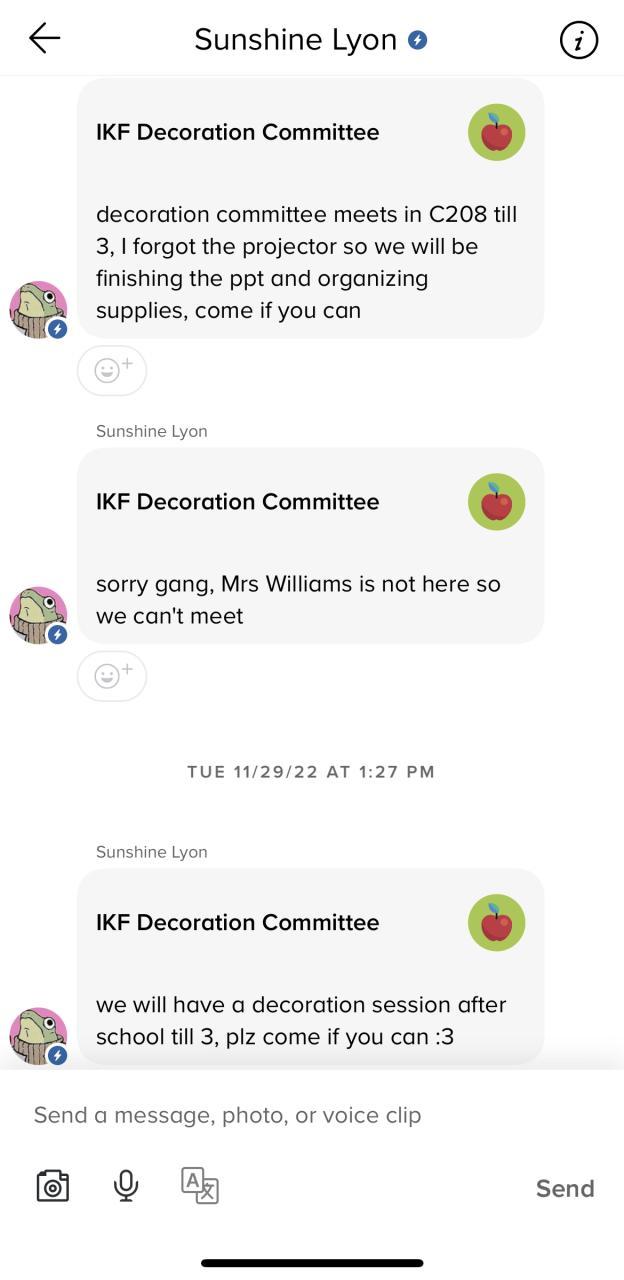Add reaction to the Mrs Williams message
Screen dimensions: 624x1280
tap(112, 677)
